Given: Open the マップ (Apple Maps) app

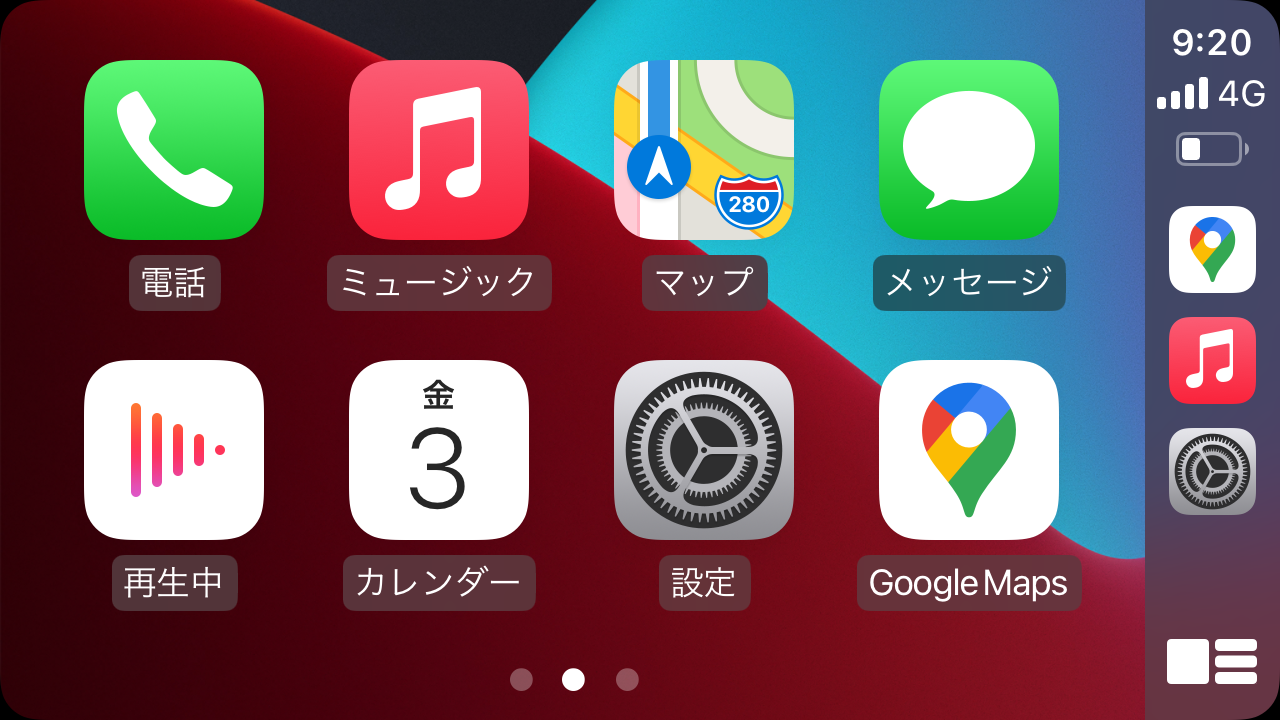Looking at the screenshot, I should tap(704, 150).
